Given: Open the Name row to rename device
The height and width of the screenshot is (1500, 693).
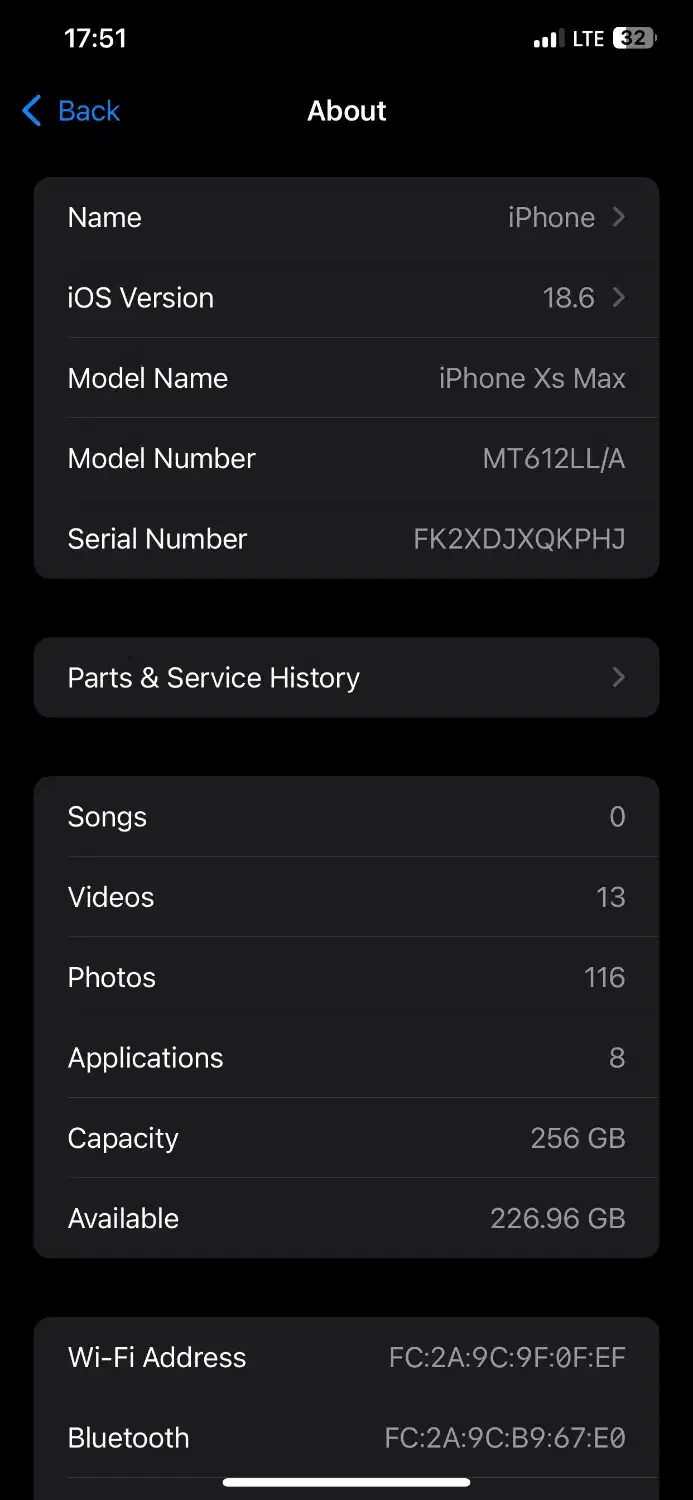Looking at the screenshot, I should pos(346,218).
